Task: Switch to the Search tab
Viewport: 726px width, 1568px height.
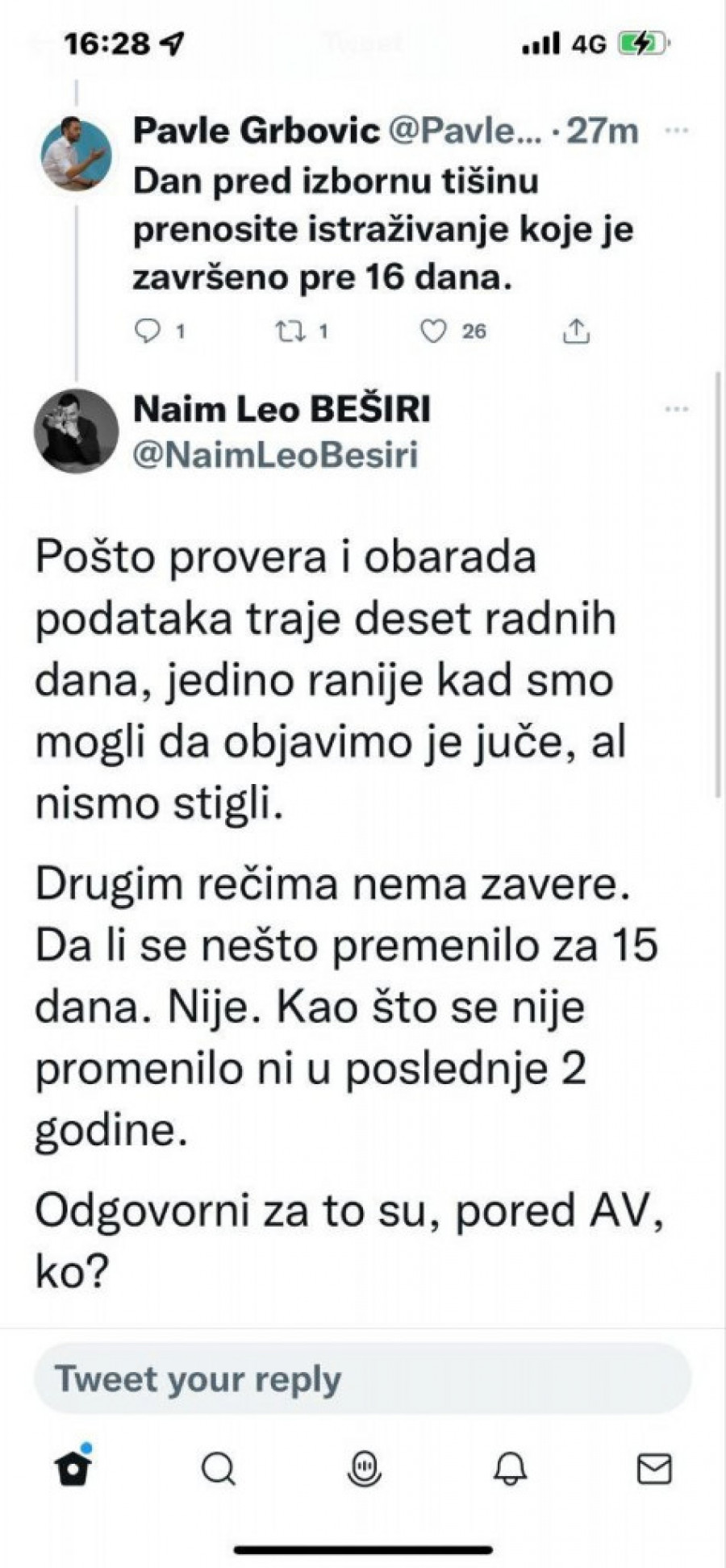Action: click(218, 1469)
